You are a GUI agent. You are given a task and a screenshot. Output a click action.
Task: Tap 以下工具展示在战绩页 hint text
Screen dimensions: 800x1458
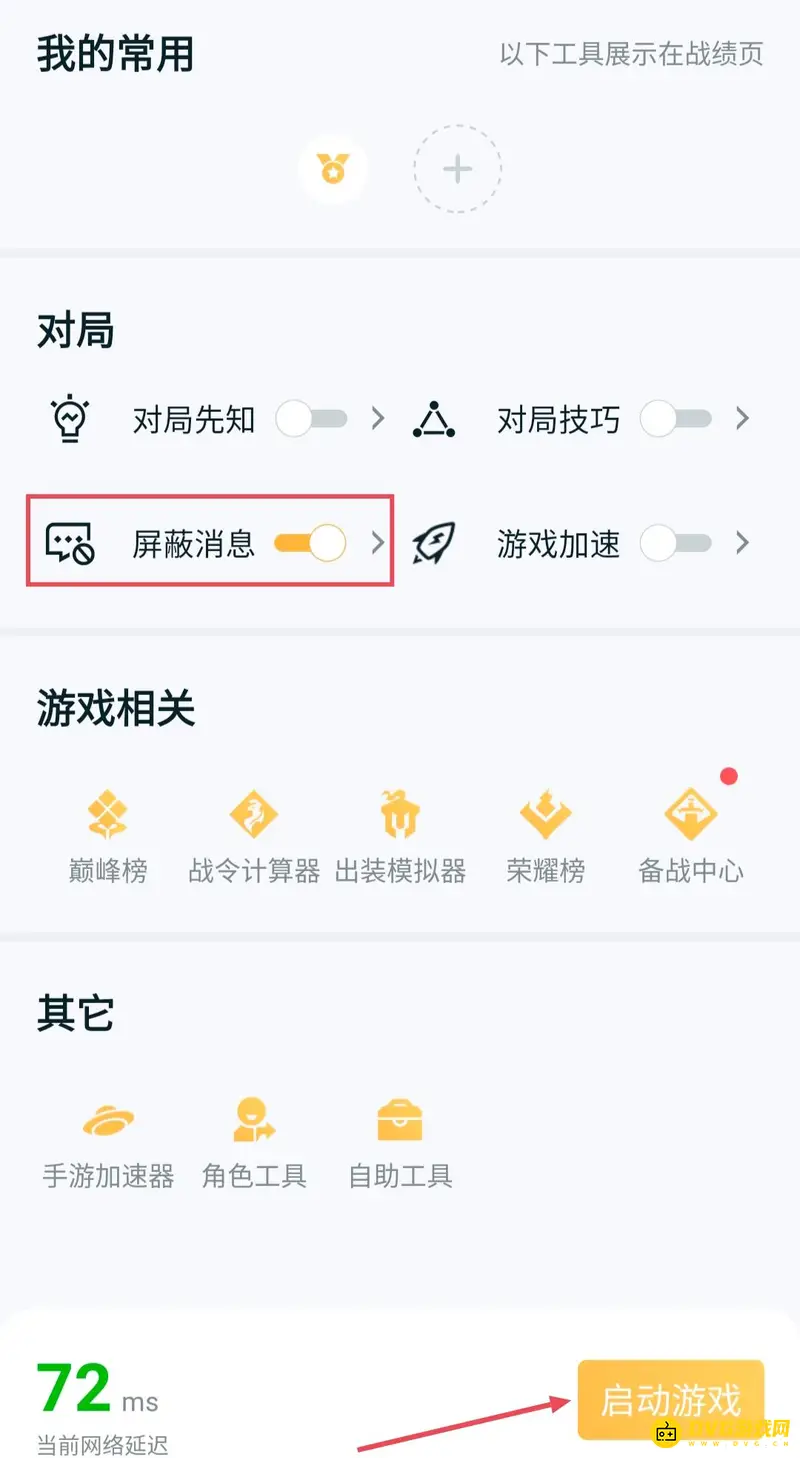(633, 55)
